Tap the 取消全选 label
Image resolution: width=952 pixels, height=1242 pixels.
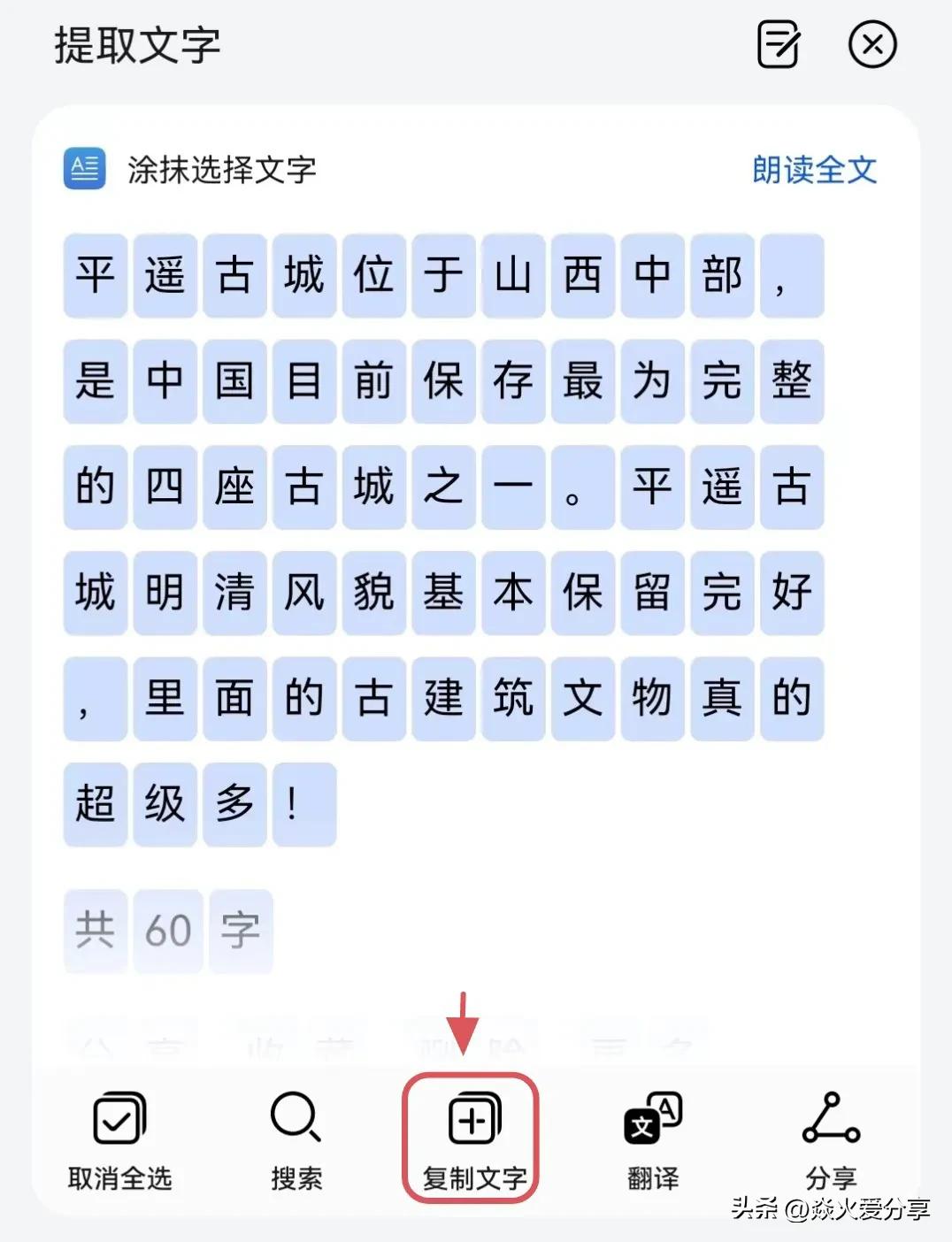(119, 1177)
